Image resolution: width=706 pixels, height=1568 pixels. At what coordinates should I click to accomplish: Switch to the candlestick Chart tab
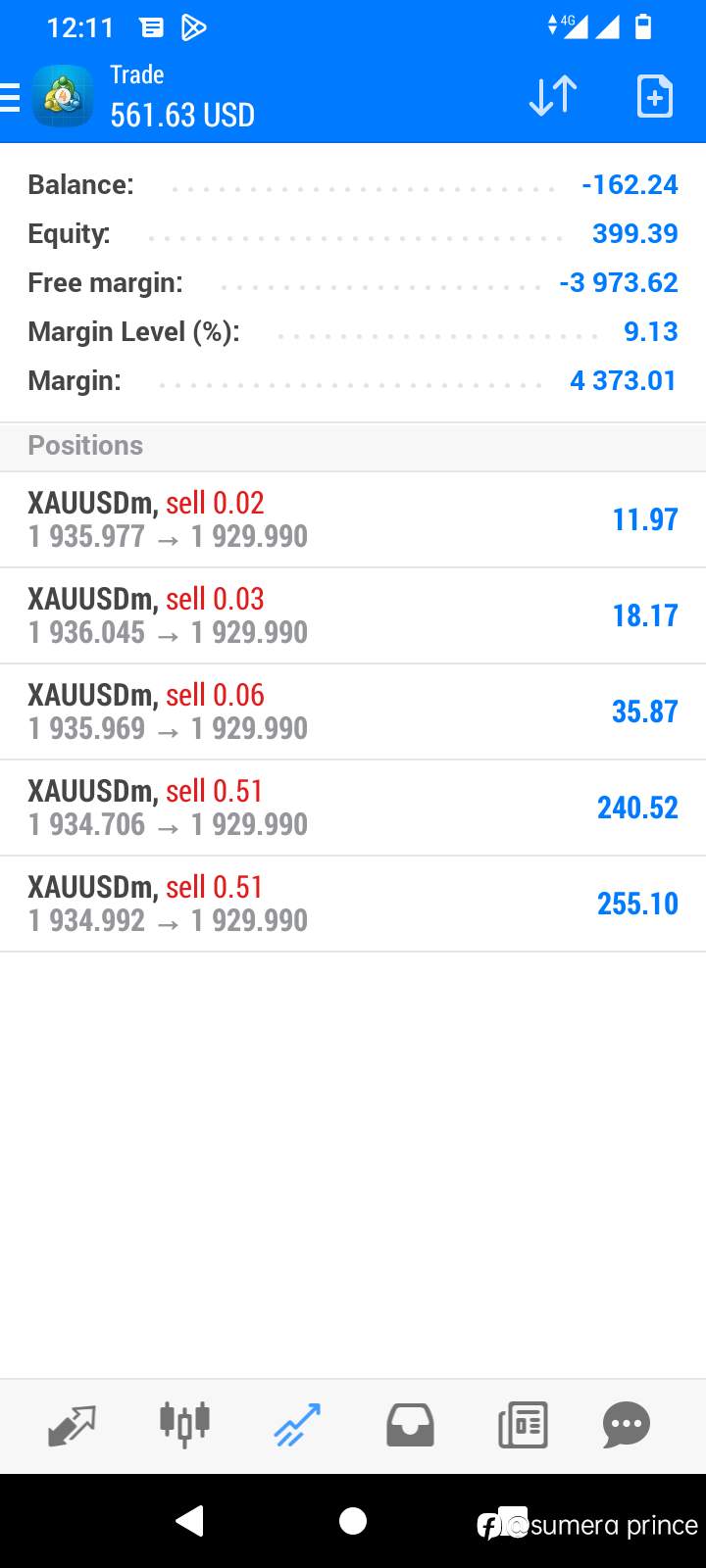pos(184,1424)
